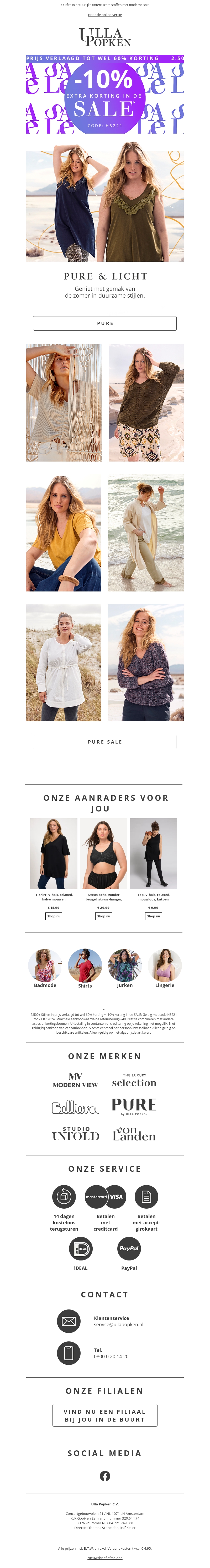The width and height of the screenshot is (210, 1568).
Task: Open the Shirts category
Action: point(85,968)
